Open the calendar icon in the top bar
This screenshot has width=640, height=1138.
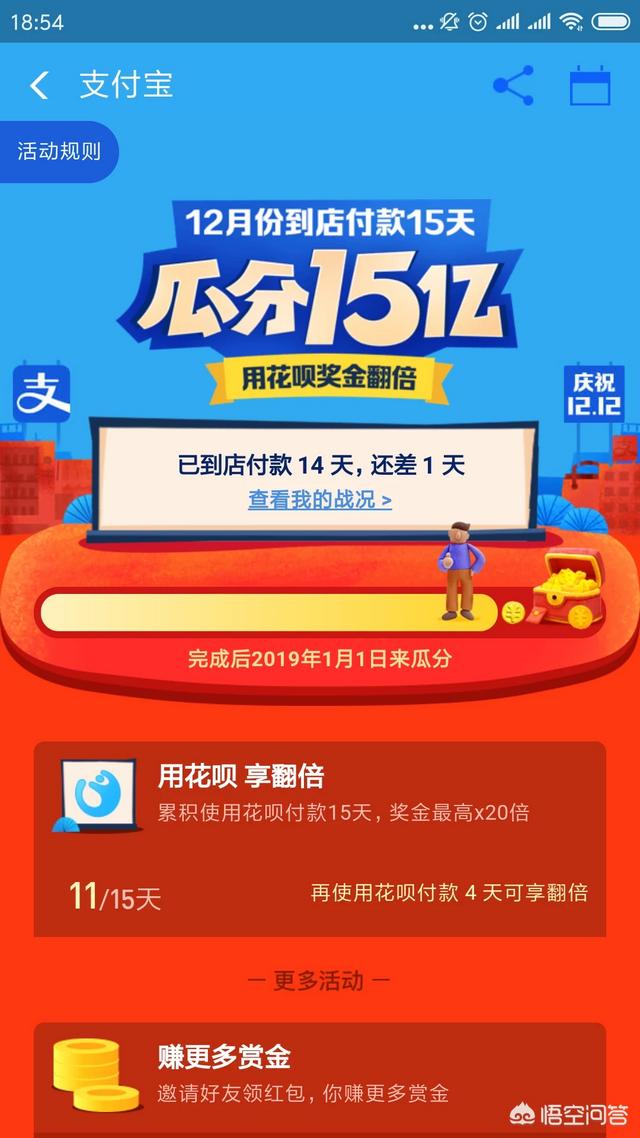(x=590, y=87)
